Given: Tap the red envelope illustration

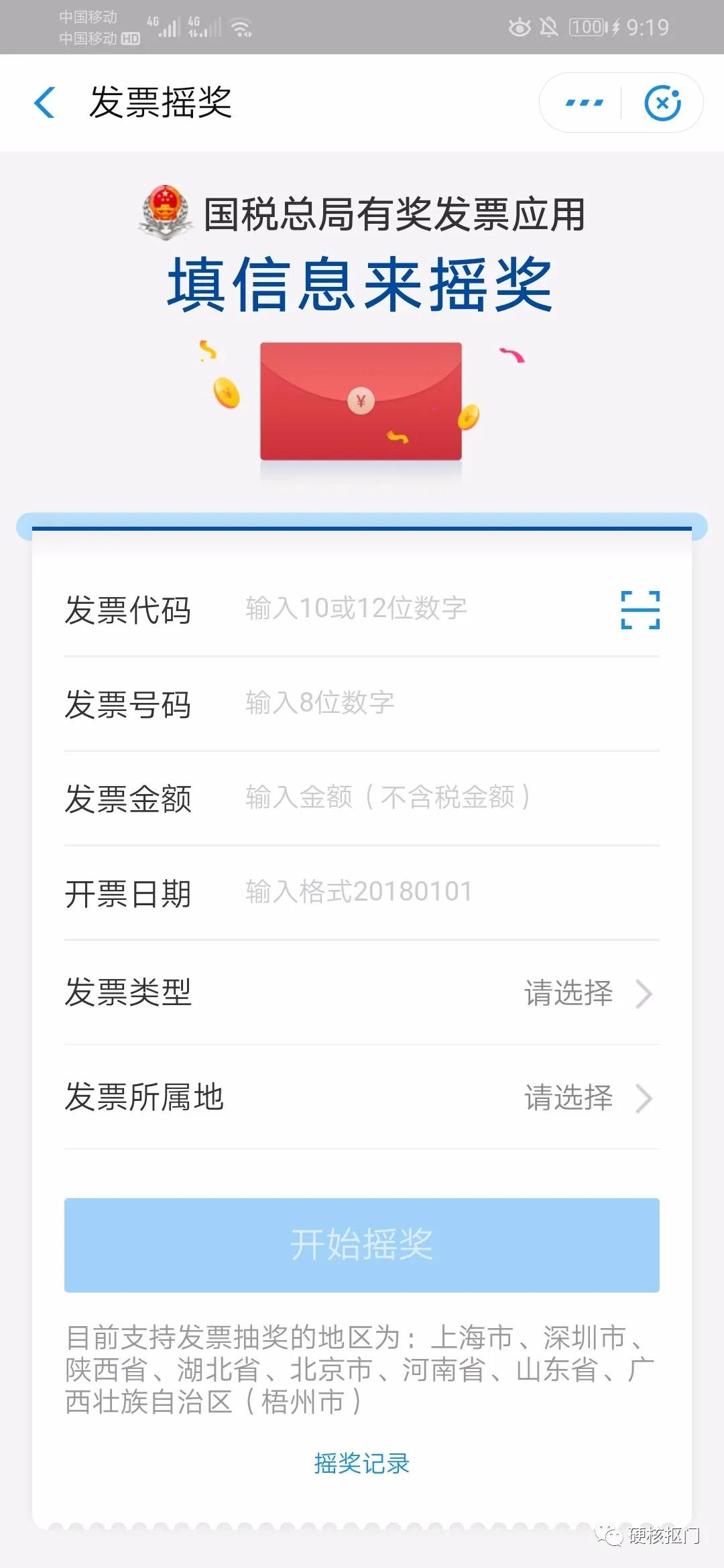Looking at the screenshot, I should (360, 401).
